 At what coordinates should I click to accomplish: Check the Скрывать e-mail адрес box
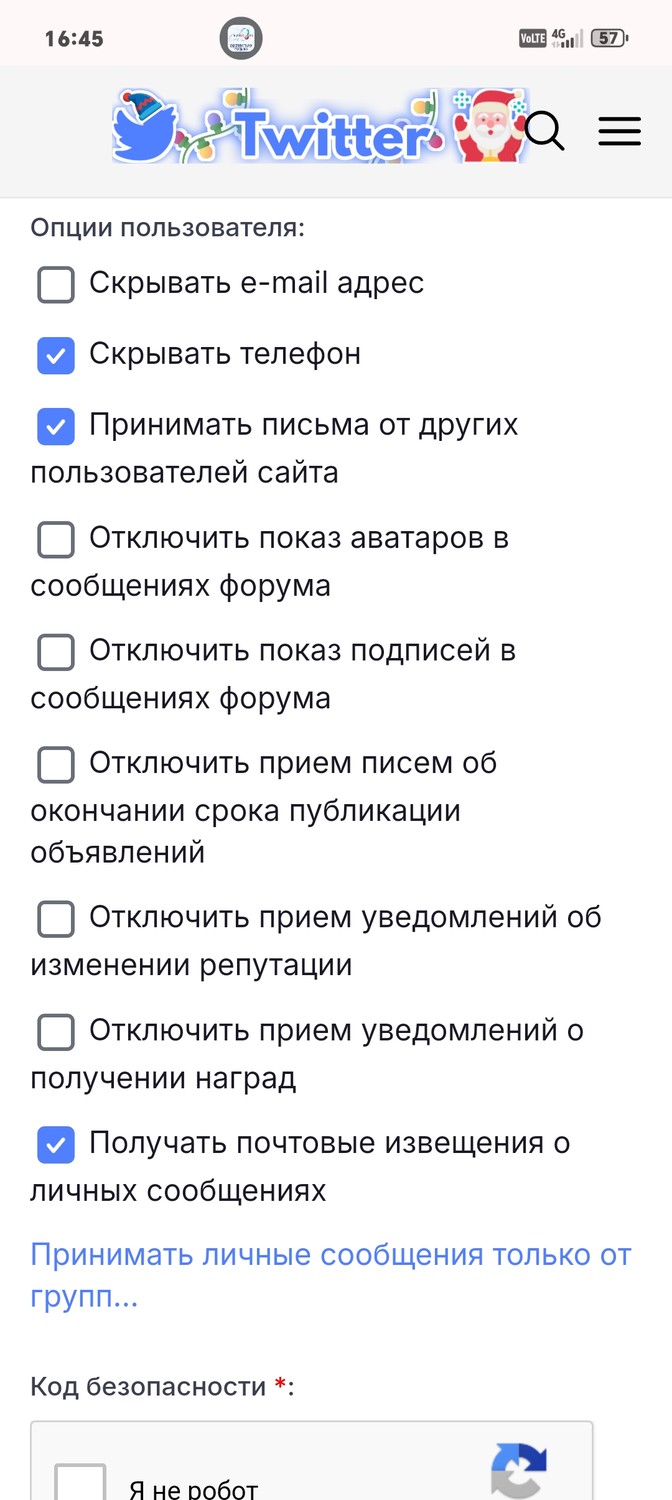point(56,284)
